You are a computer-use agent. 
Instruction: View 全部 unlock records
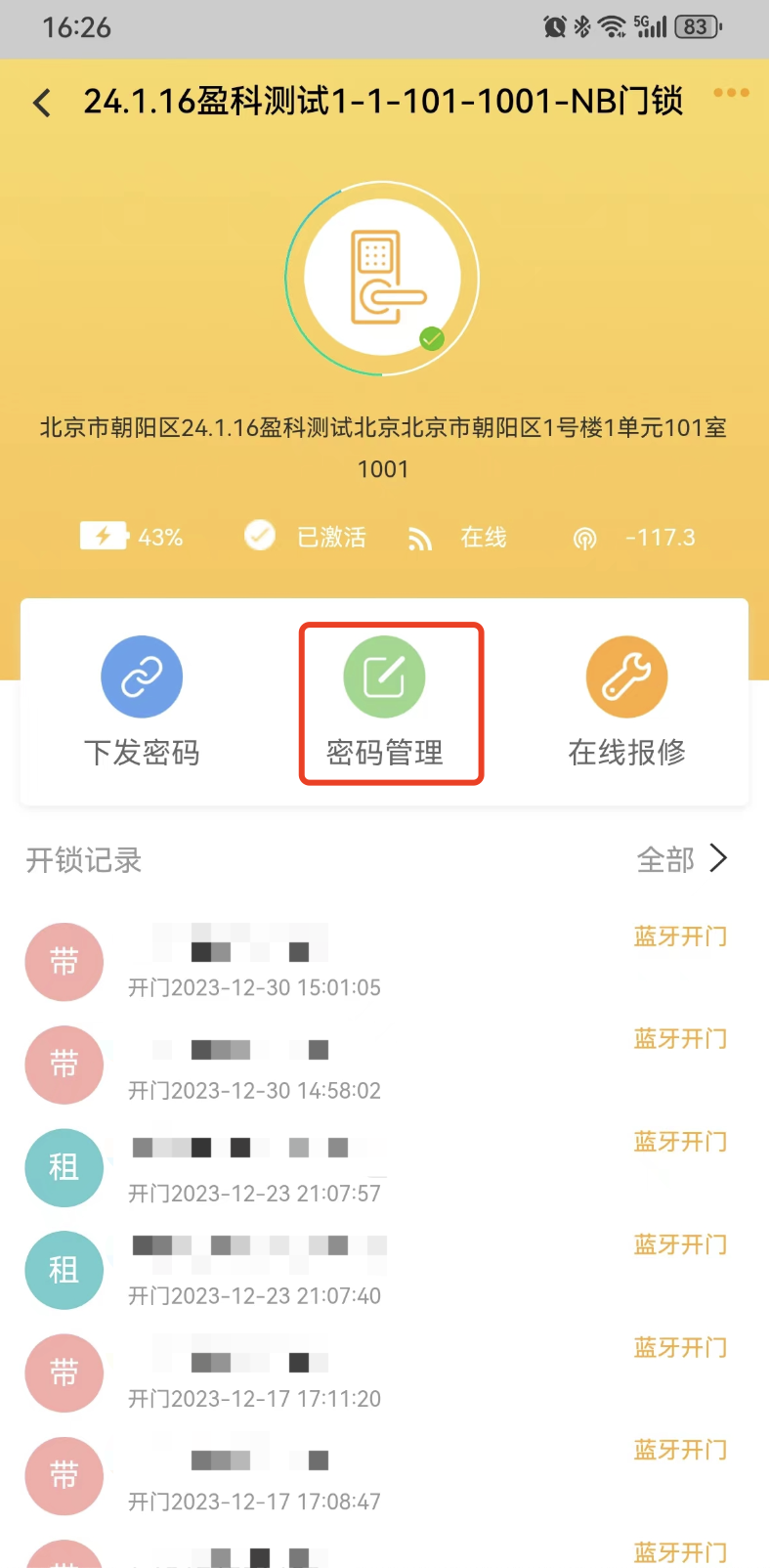point(682,859)
